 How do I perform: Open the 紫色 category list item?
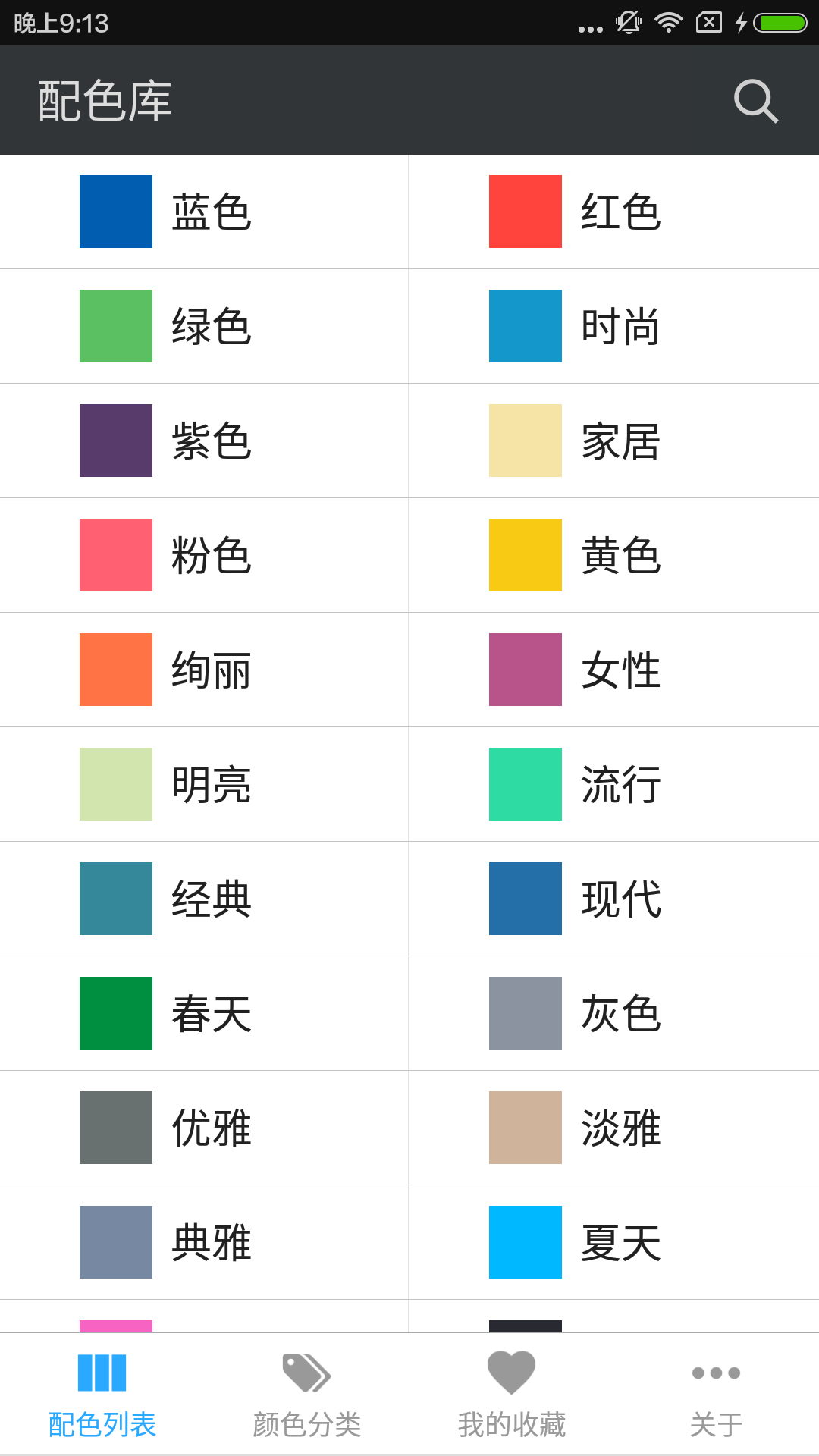[x=205, y=440]
